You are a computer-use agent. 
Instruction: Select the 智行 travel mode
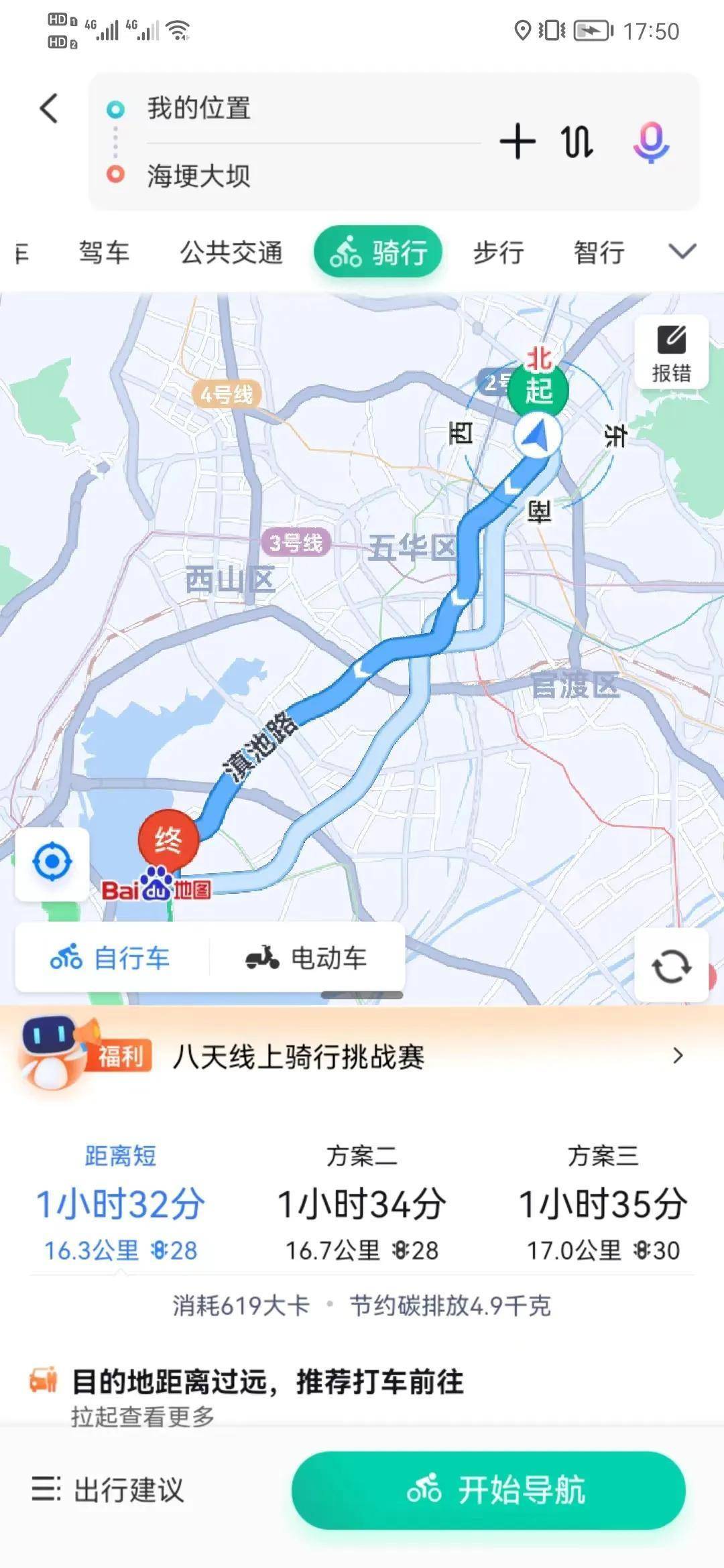(599, 253)
